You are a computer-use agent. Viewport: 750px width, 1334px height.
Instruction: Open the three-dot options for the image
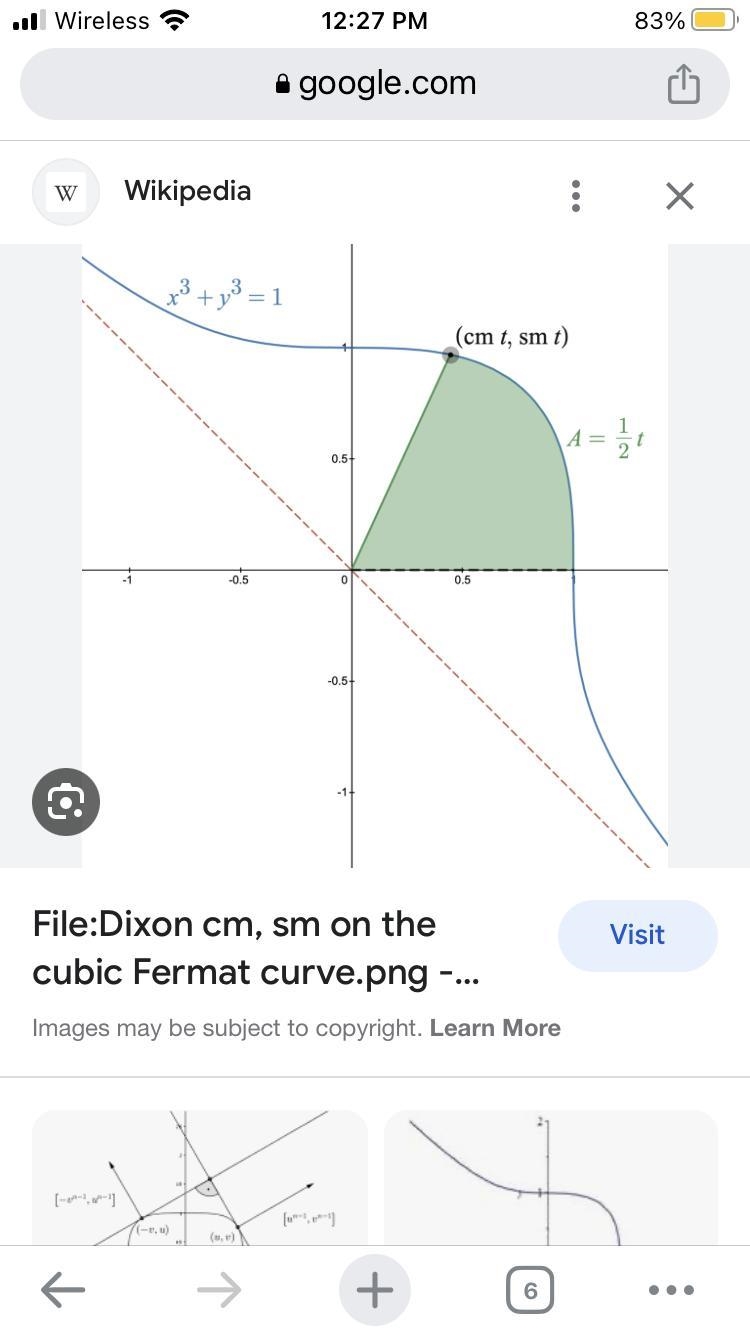point(575,196)
